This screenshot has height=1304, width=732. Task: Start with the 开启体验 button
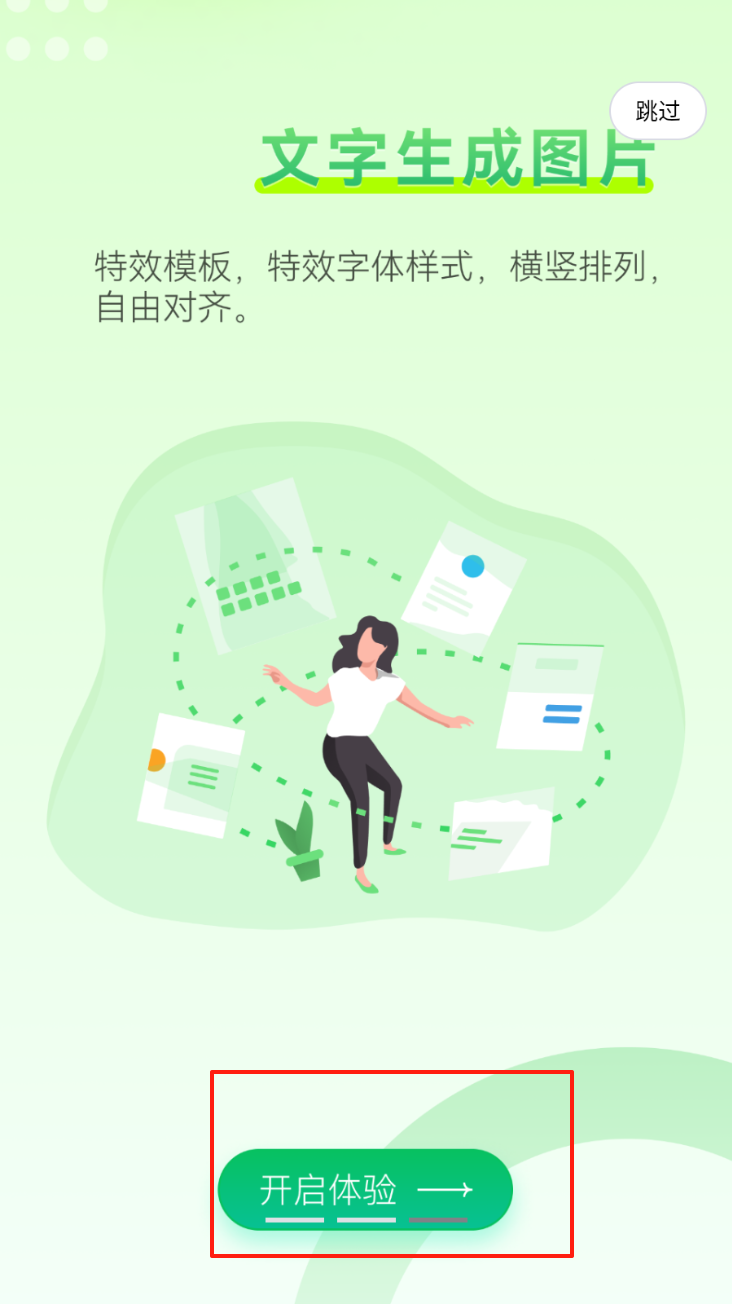click(x=365, y=1189)
